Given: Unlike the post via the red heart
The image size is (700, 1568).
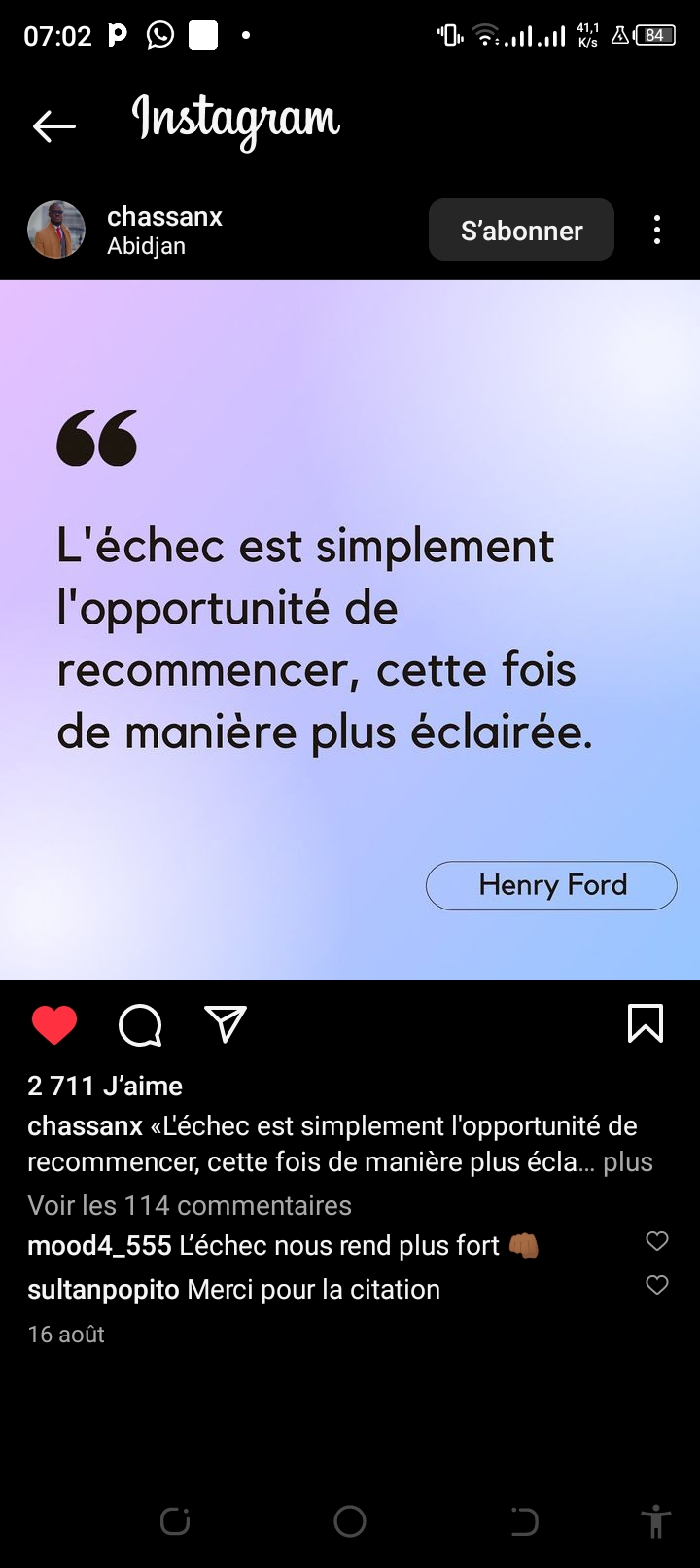Looking at the screenshot, I should 54,1024.
